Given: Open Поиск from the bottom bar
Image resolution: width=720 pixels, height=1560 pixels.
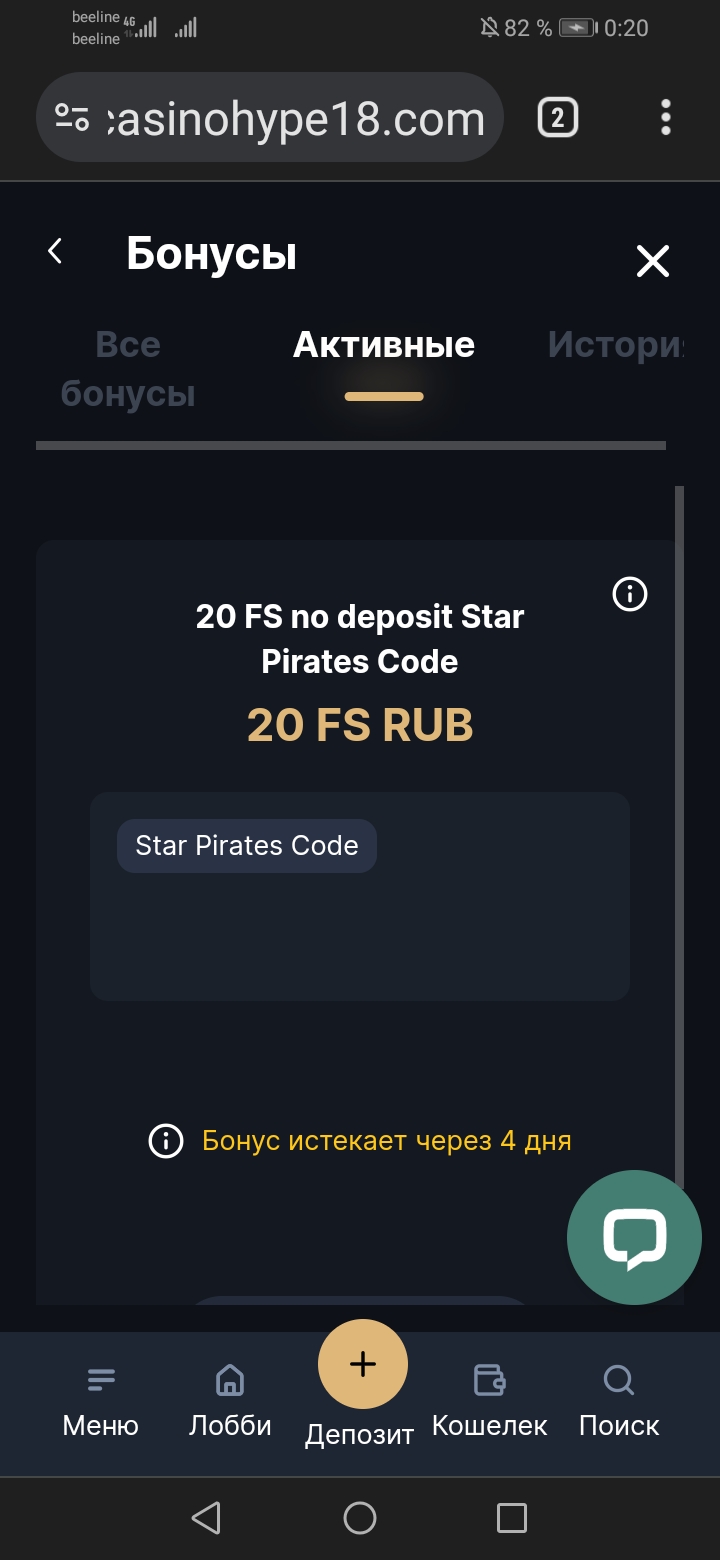Looking at the screenshot, I should [619, 1402].
